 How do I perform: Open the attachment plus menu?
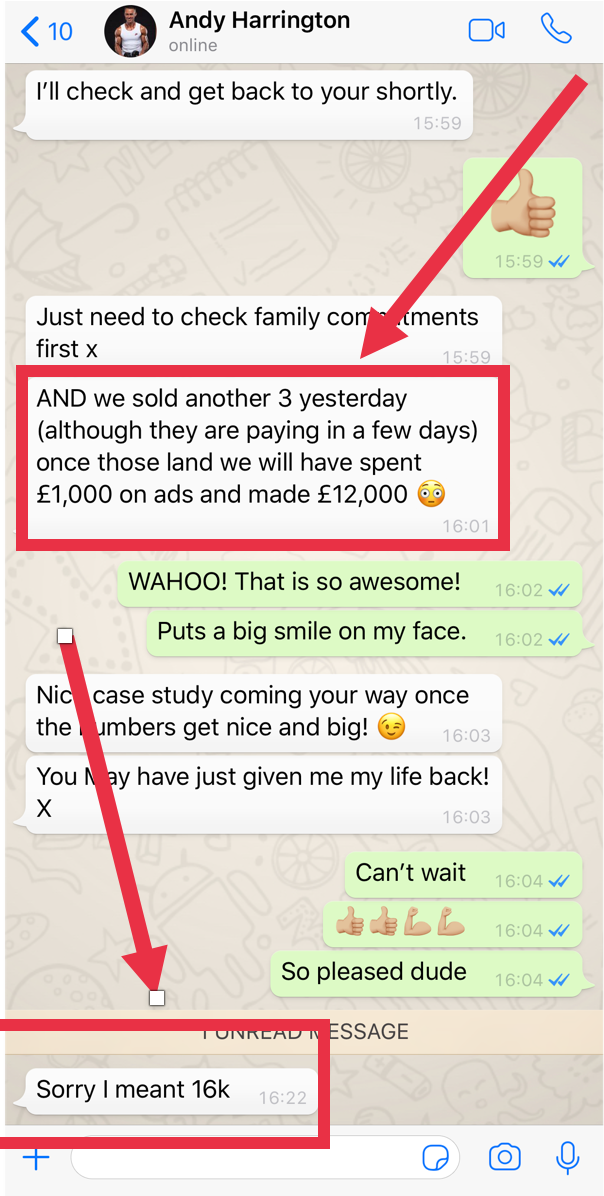[x=36, y=1159]
